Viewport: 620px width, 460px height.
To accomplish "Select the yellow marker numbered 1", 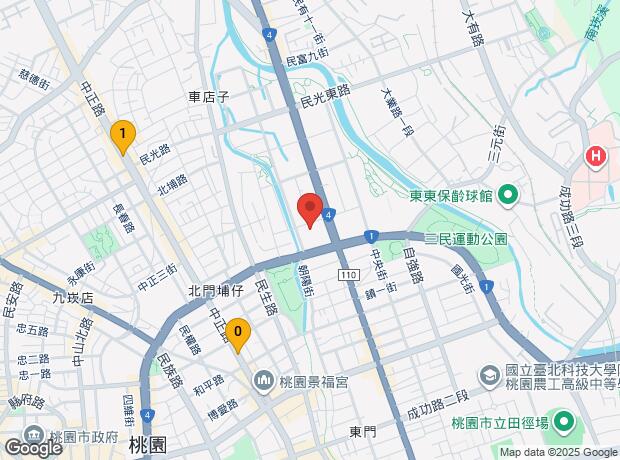I will coord(123,137).
